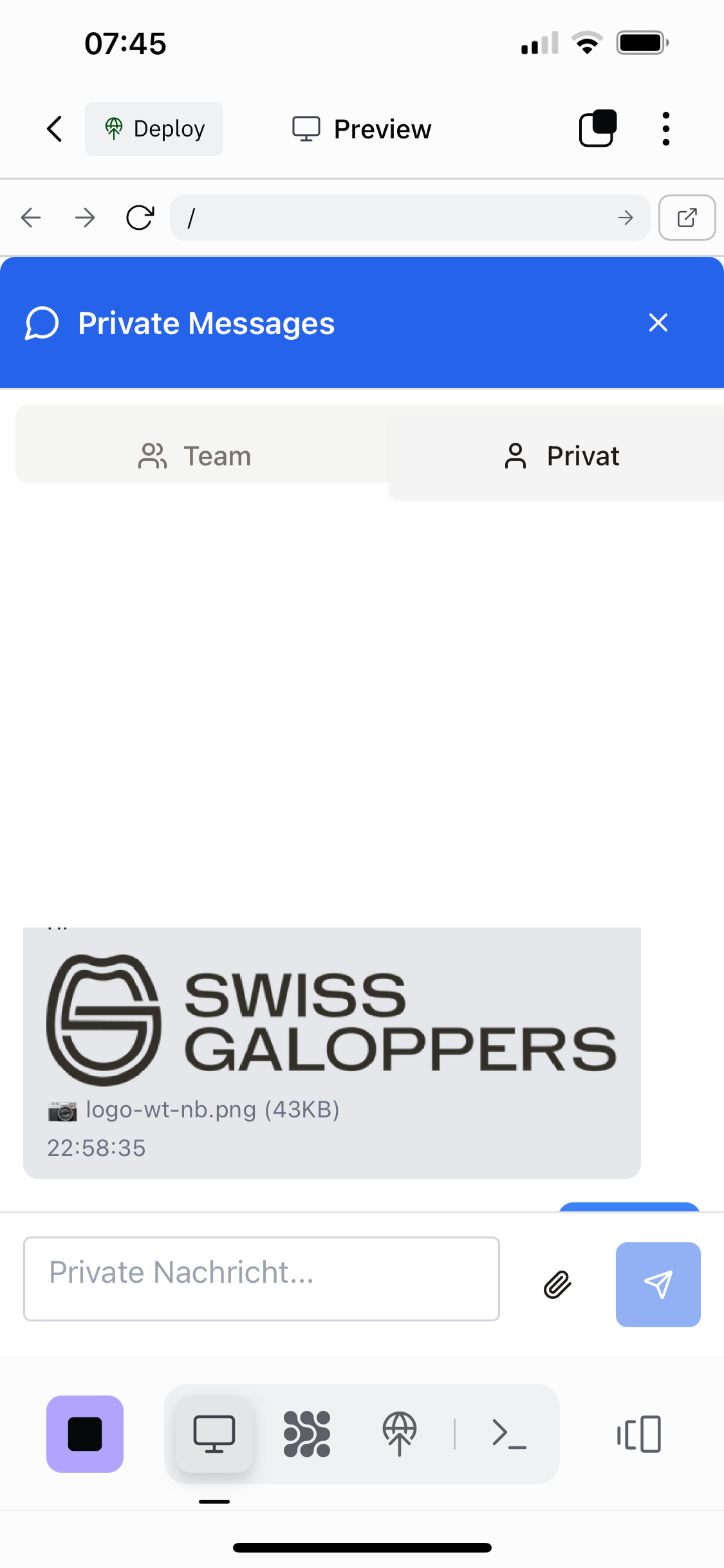Open the terminal console tool
The height and width of the screenshot is (1568, 724).
(509, 1434)
